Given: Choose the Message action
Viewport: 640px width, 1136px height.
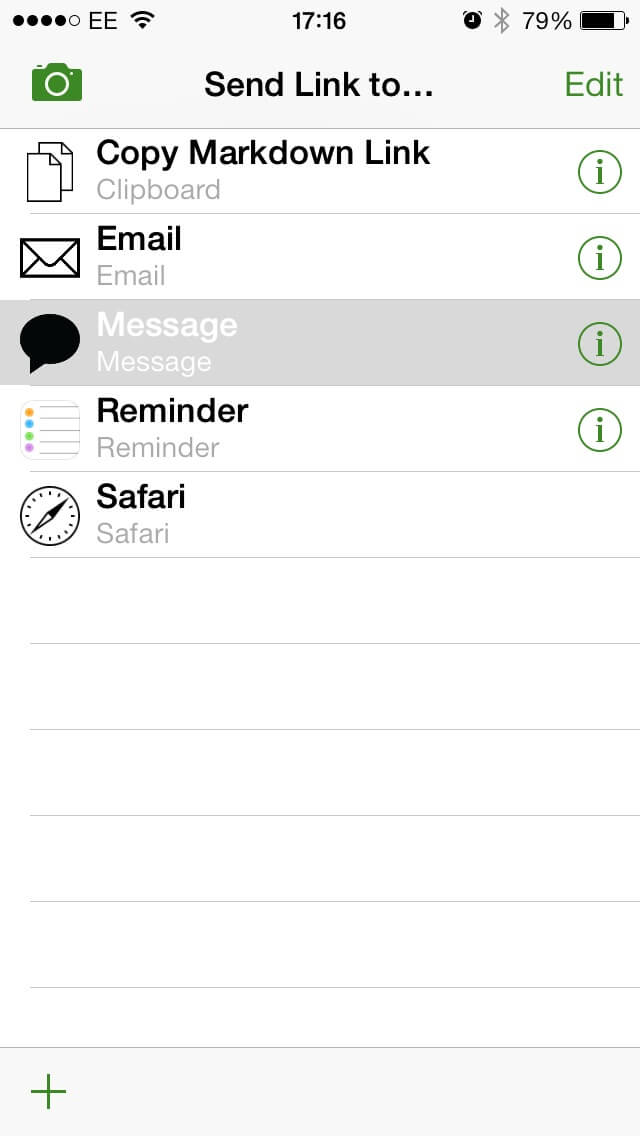Looking at the screenshot, I should click(320, 343).
